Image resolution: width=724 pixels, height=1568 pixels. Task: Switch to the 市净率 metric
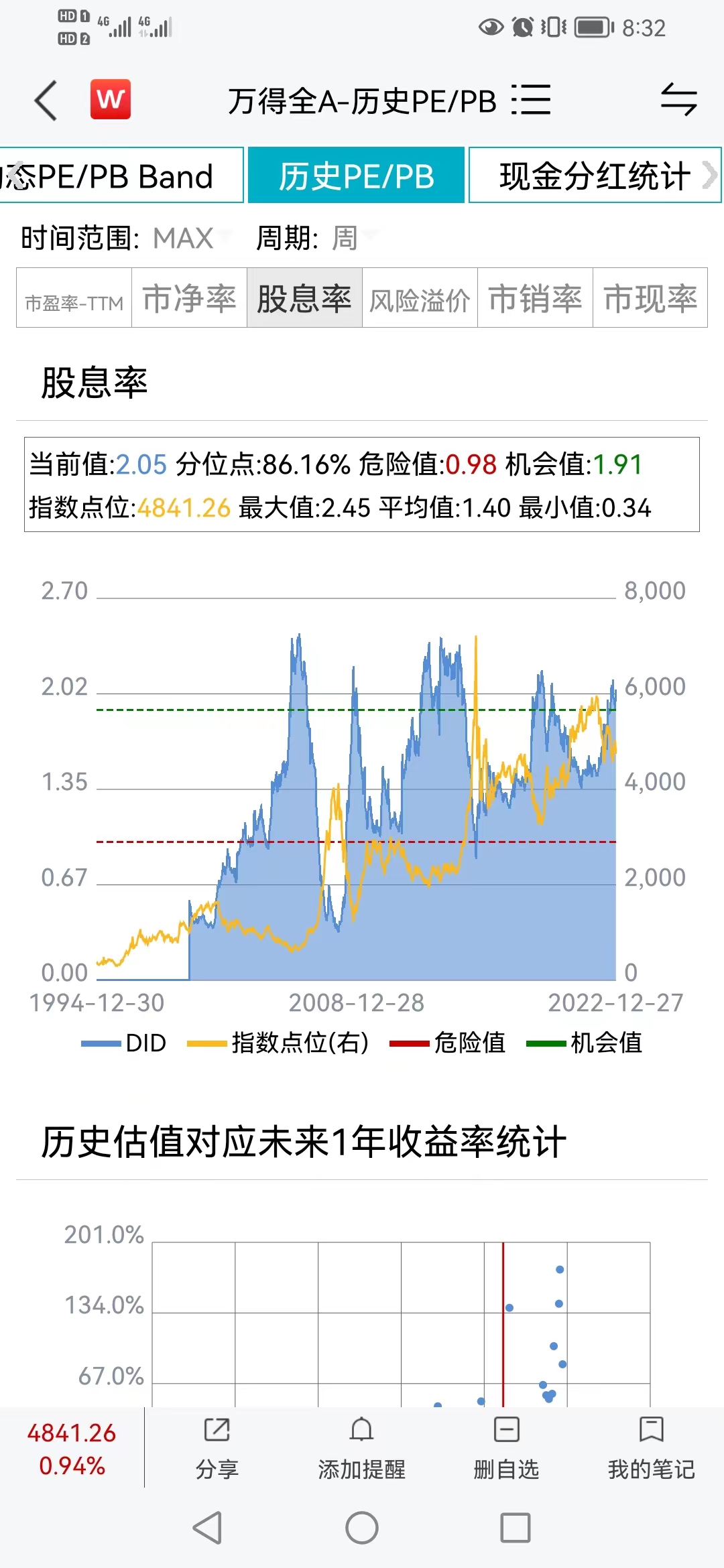[x=190, y=298]
